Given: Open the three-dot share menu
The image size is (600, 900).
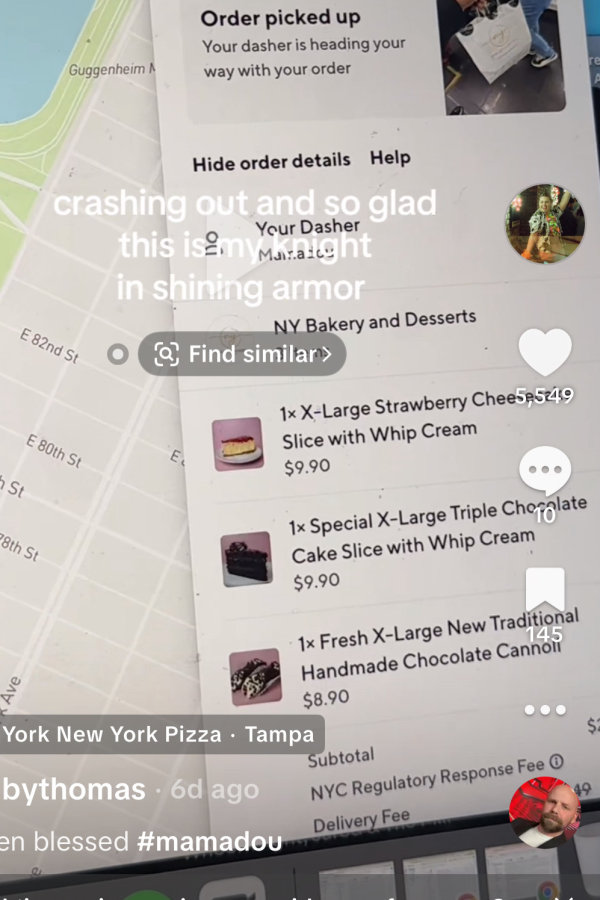Looking at the screenshot, I should click(545, 710).
